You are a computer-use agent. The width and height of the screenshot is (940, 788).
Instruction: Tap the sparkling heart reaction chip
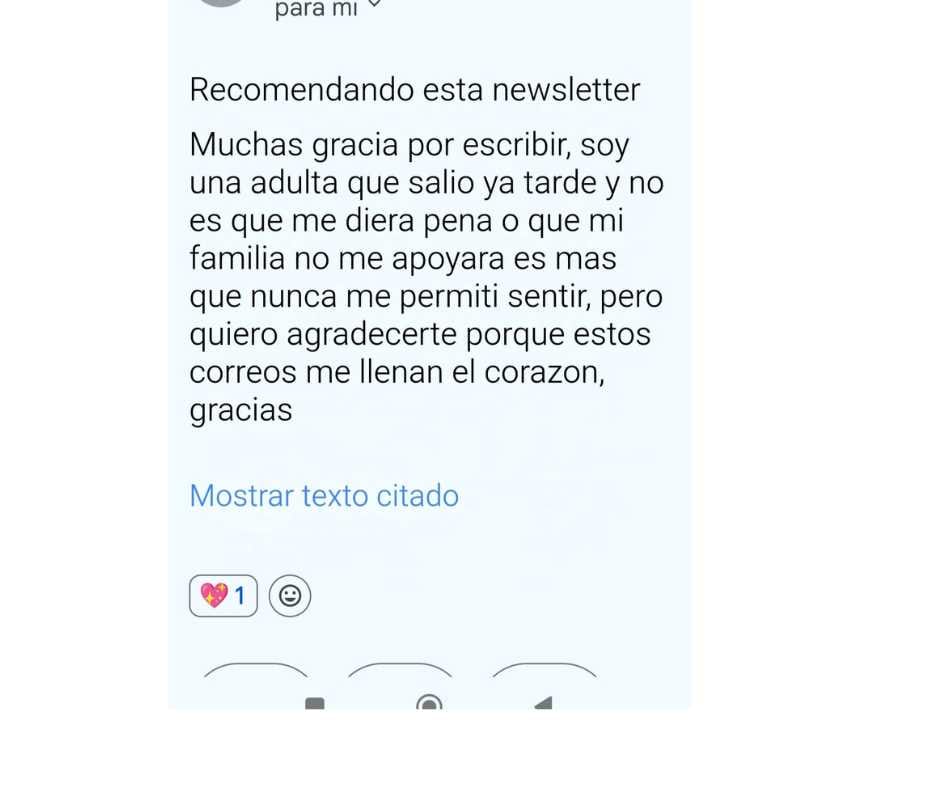223,596
